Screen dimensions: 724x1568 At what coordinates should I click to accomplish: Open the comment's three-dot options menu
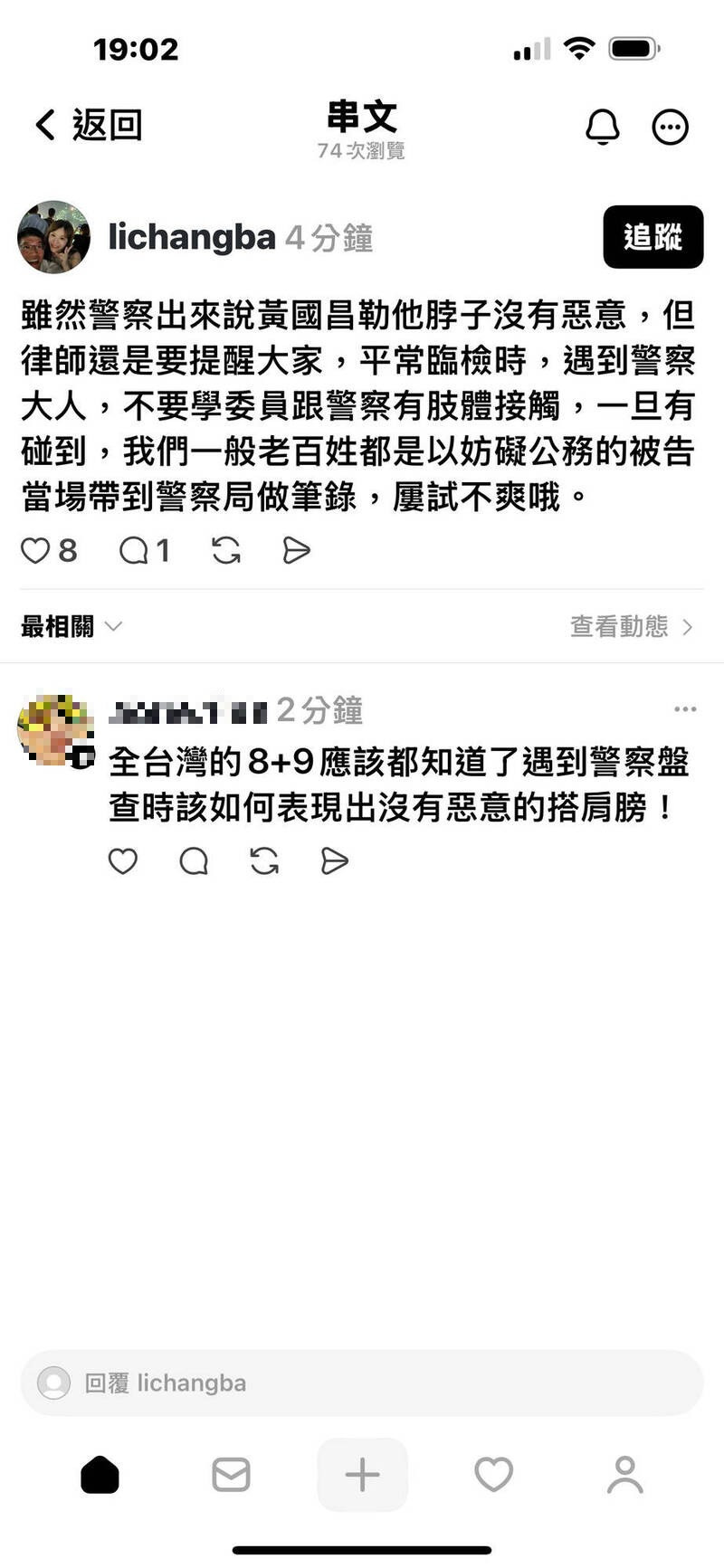pos(685,709)
